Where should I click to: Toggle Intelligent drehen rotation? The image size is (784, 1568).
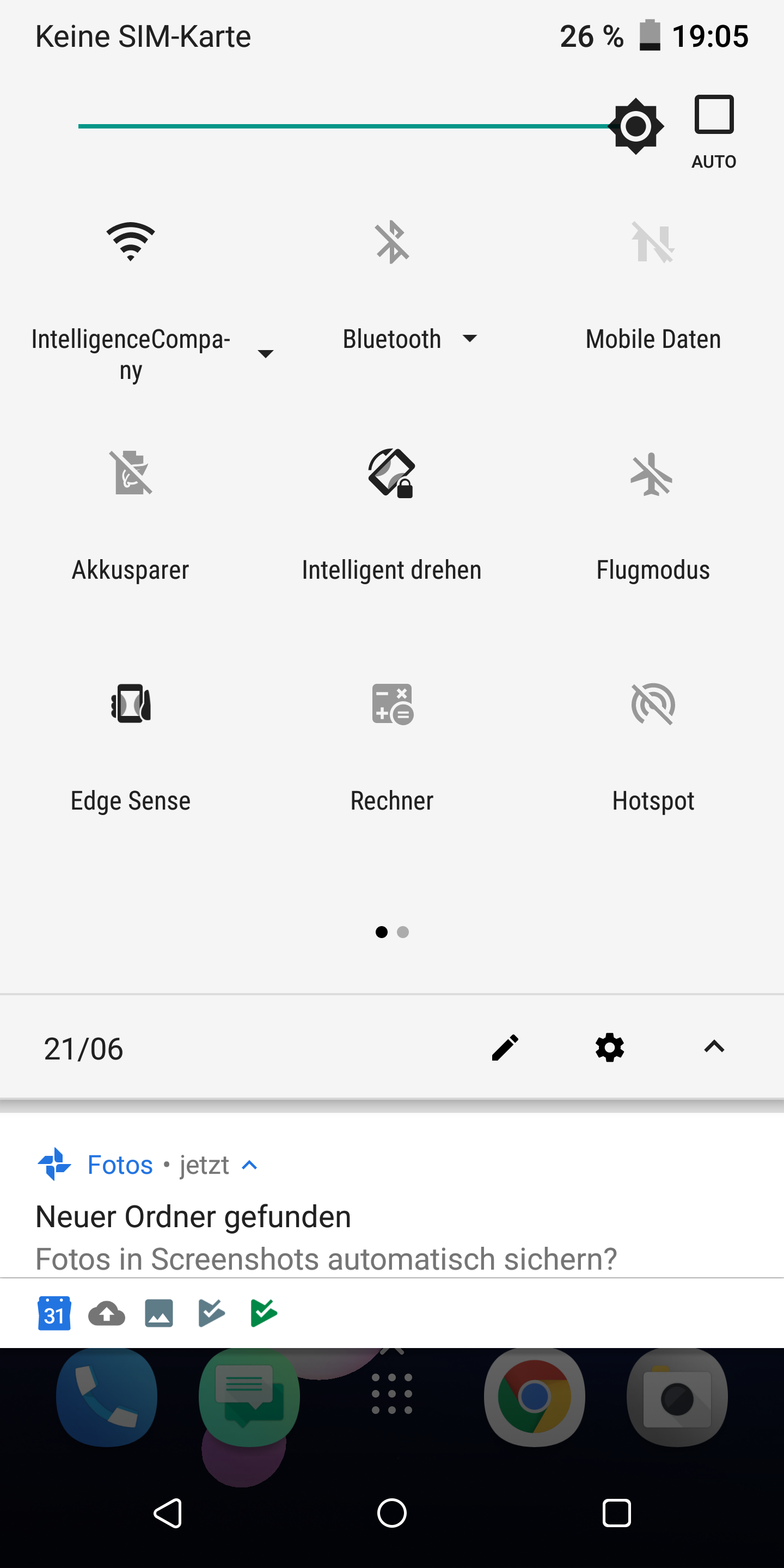point(391,473)
